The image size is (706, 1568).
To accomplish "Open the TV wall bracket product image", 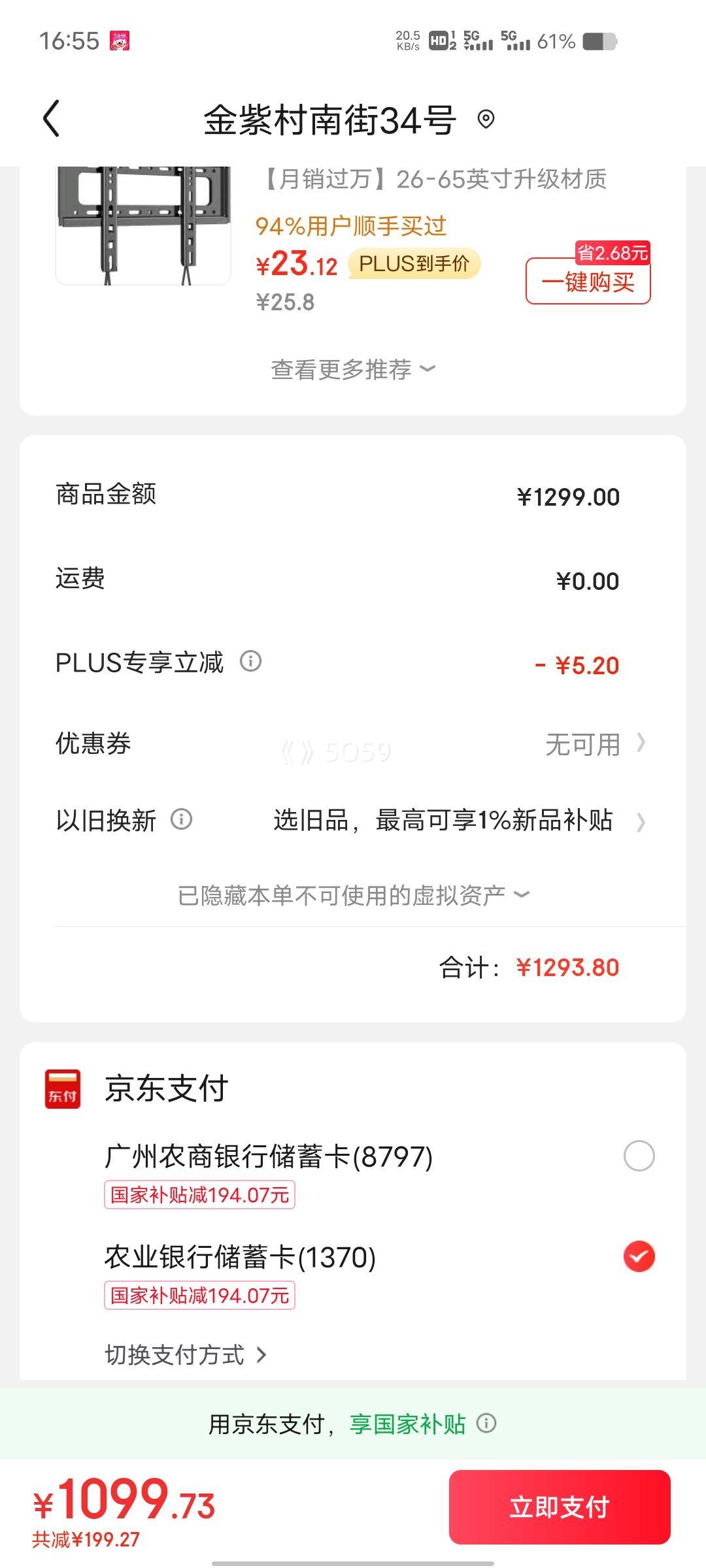I will (x=143, y=225).
